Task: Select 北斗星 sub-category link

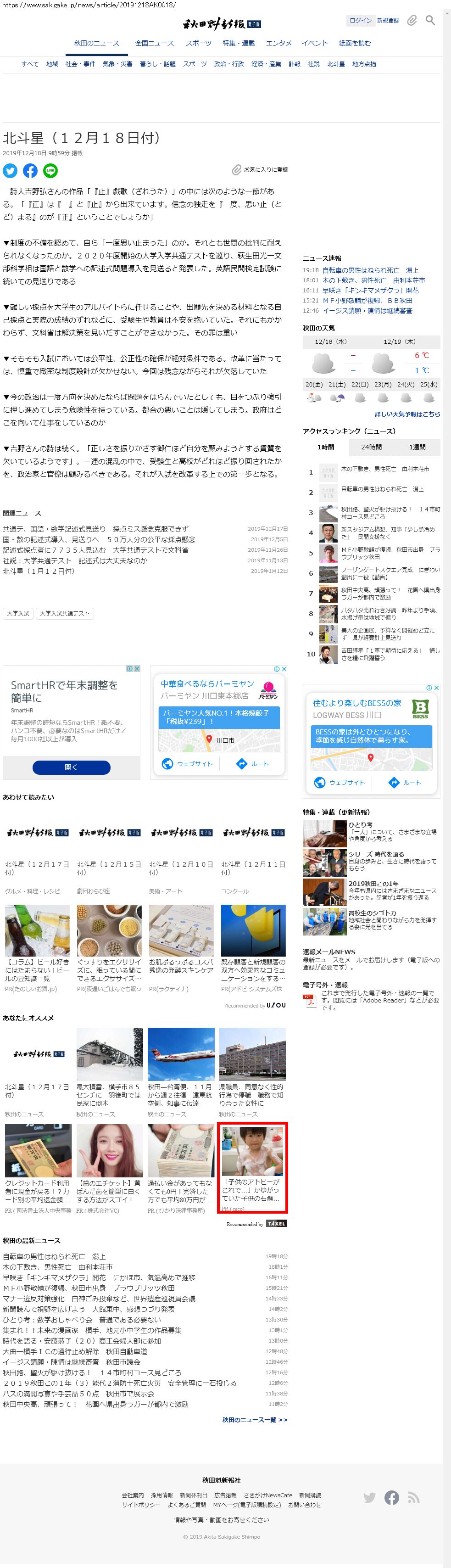Action: pyautogui.click(x=335, y=64)
